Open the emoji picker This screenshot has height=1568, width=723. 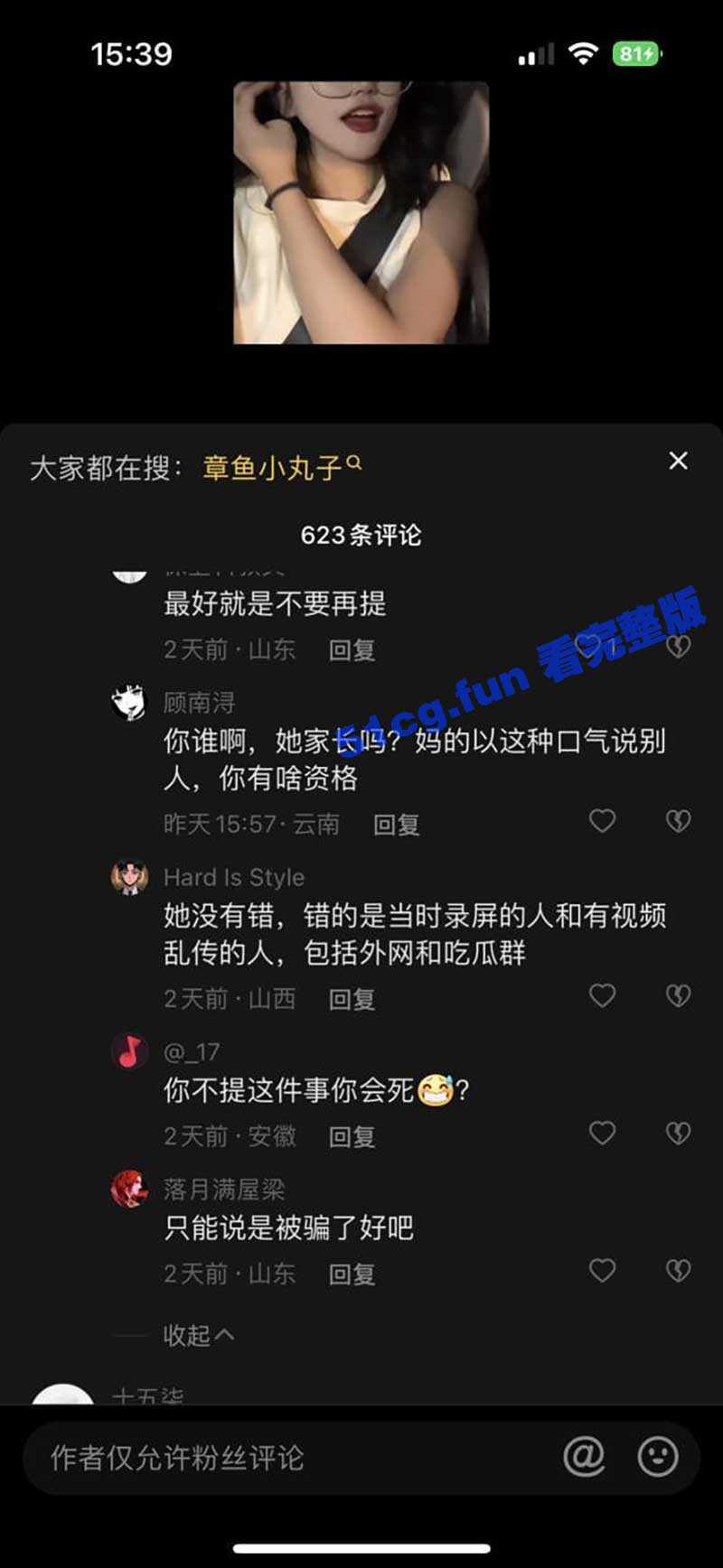point(658,1456)
